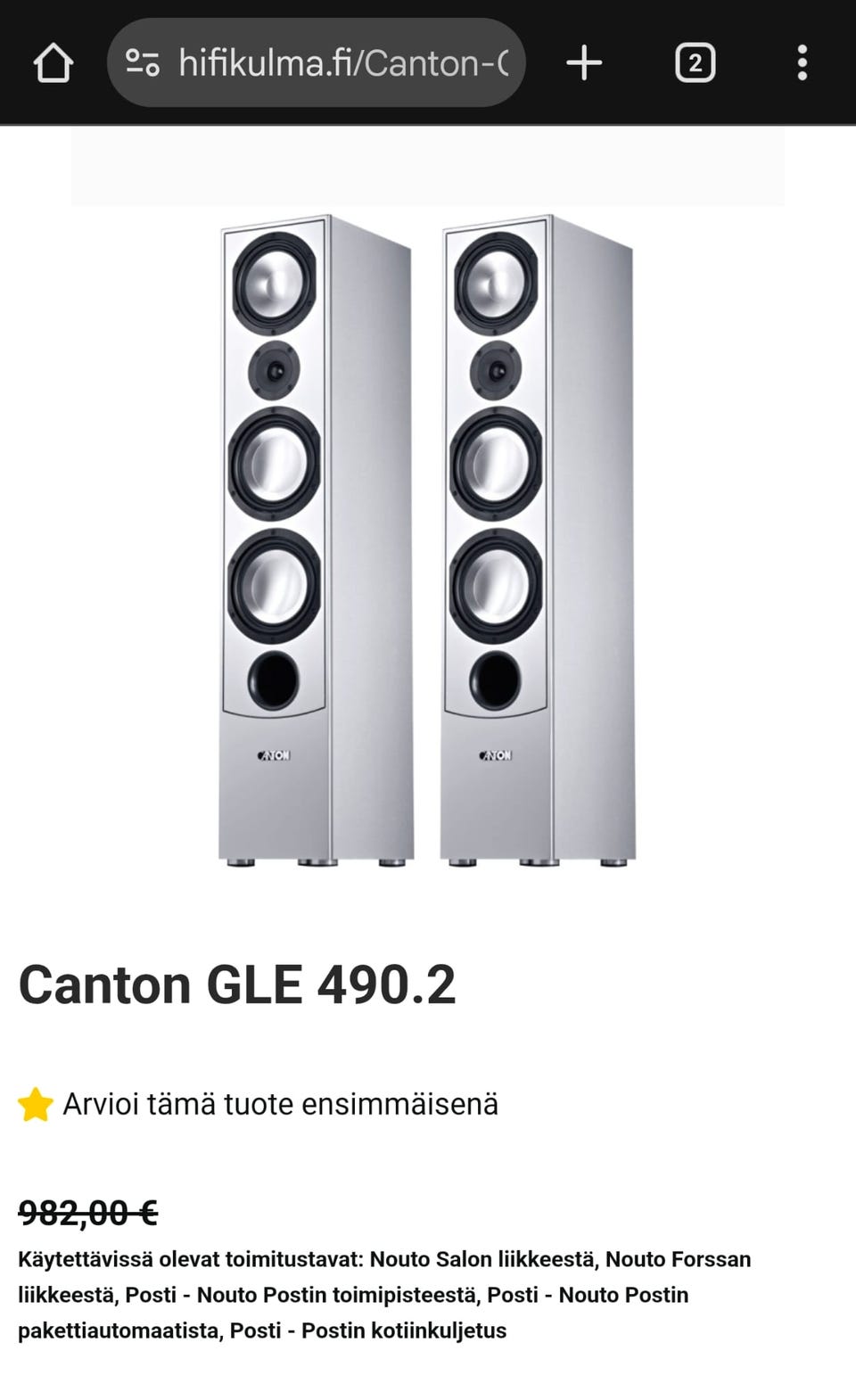Screen dimensions: 856x1400
Task: Open the site information icon in address bar
Action: point(143,63)
